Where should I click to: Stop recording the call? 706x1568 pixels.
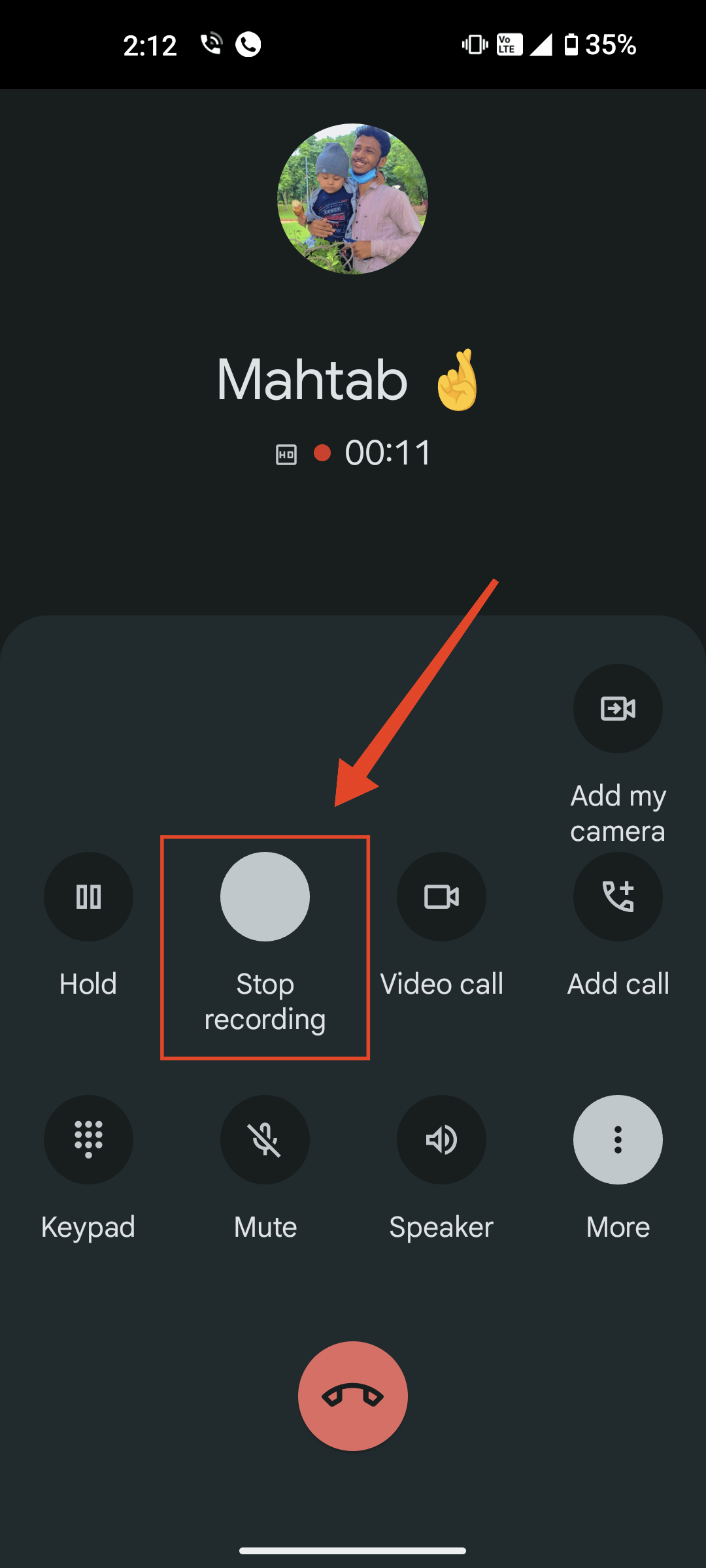point(265,896)
